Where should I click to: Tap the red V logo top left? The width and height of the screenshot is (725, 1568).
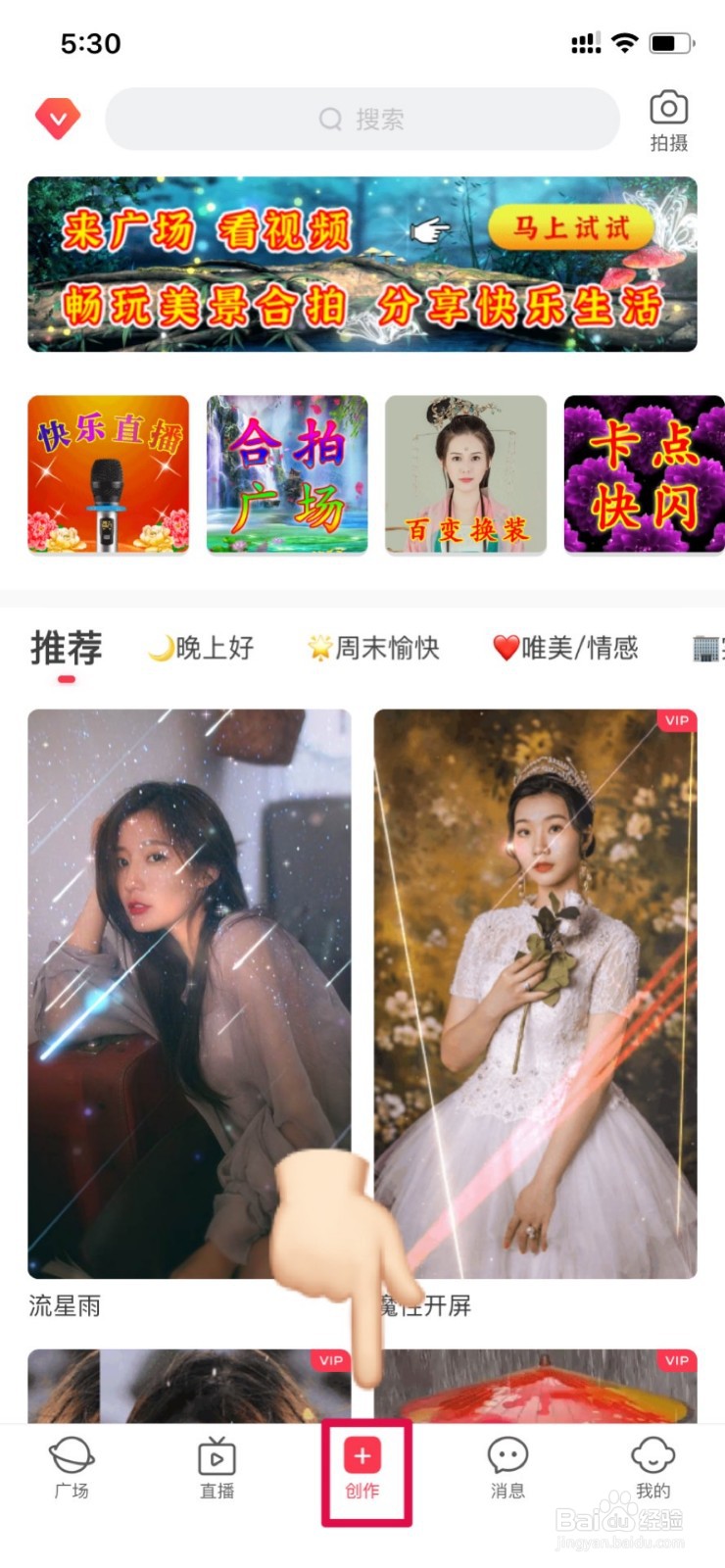click(57, 118)
